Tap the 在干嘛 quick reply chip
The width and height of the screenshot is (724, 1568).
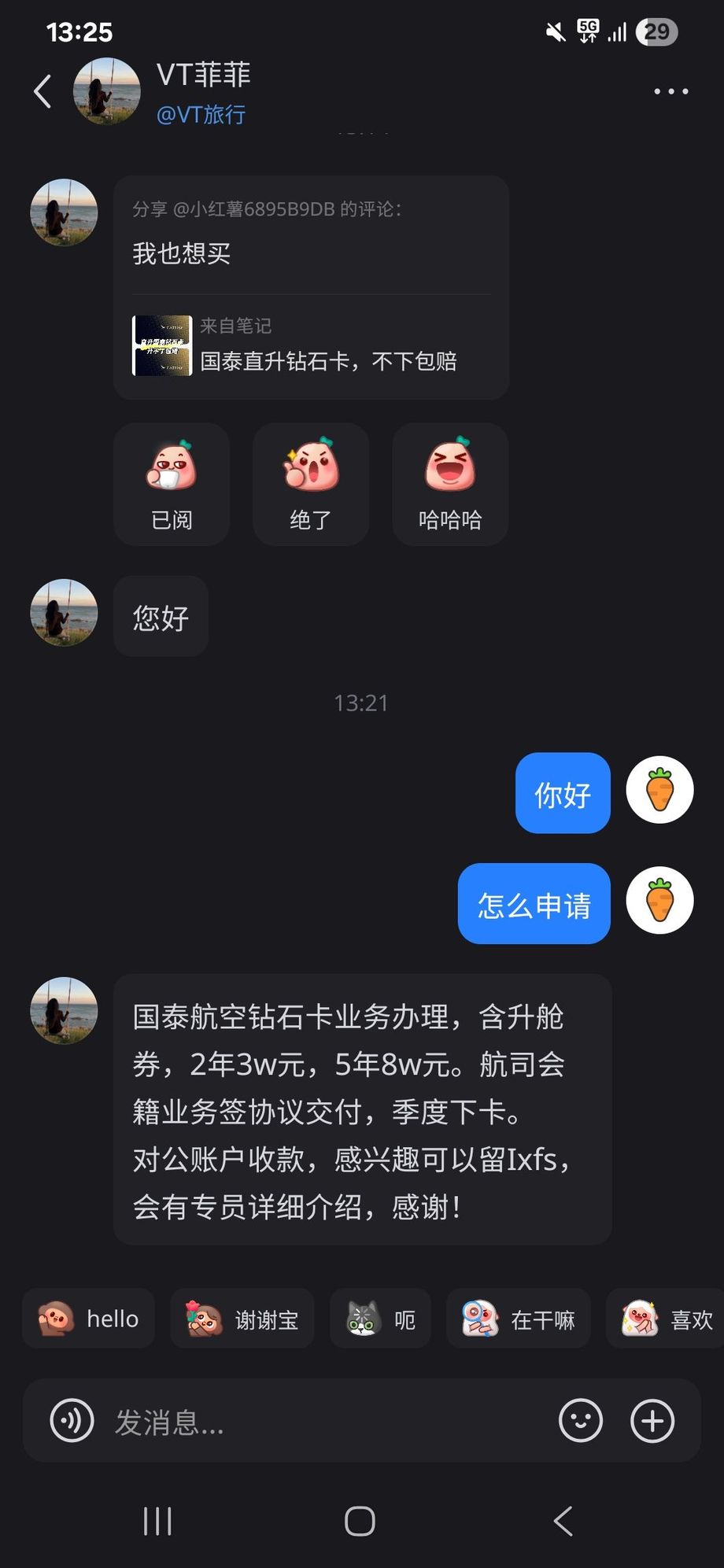(518, 1319)
